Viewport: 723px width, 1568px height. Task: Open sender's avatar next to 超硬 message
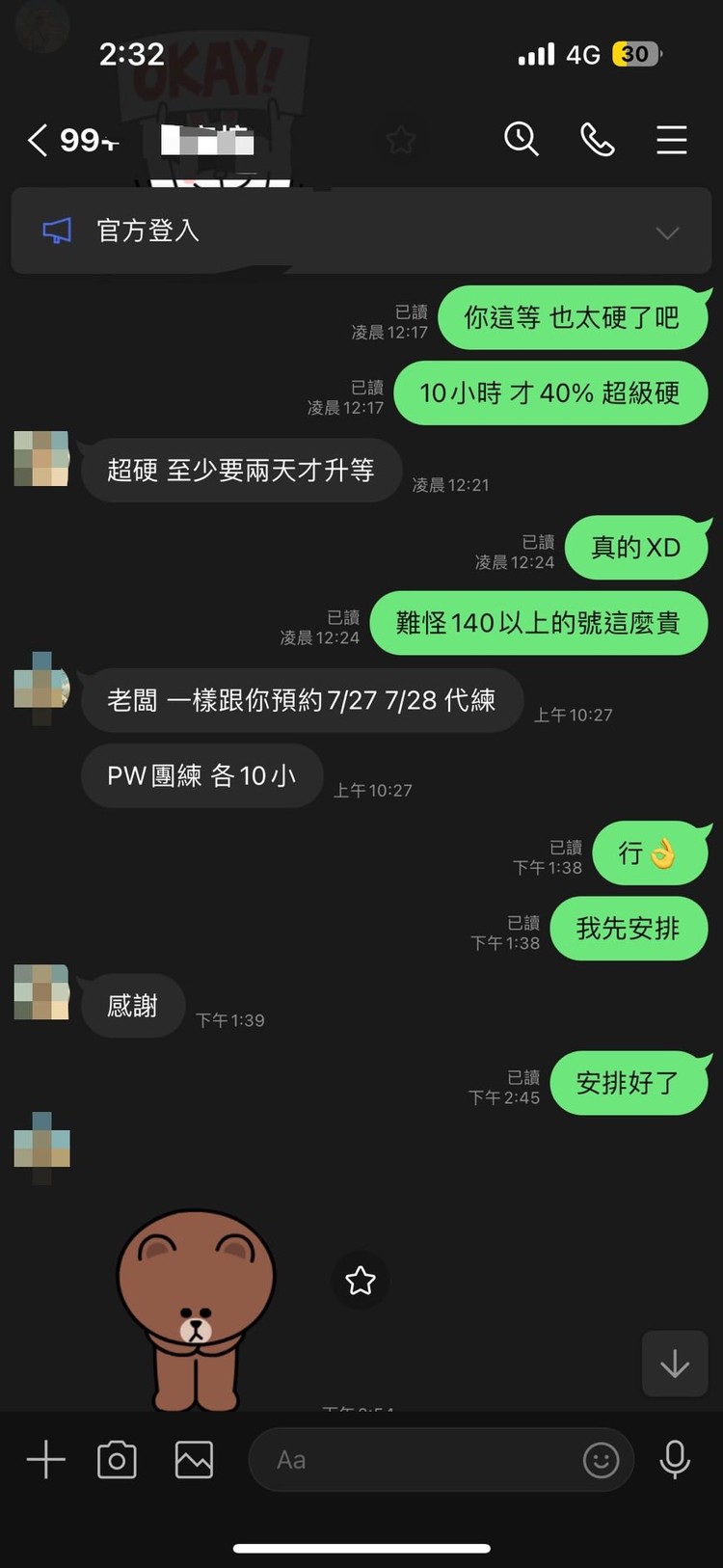(41, 458)
